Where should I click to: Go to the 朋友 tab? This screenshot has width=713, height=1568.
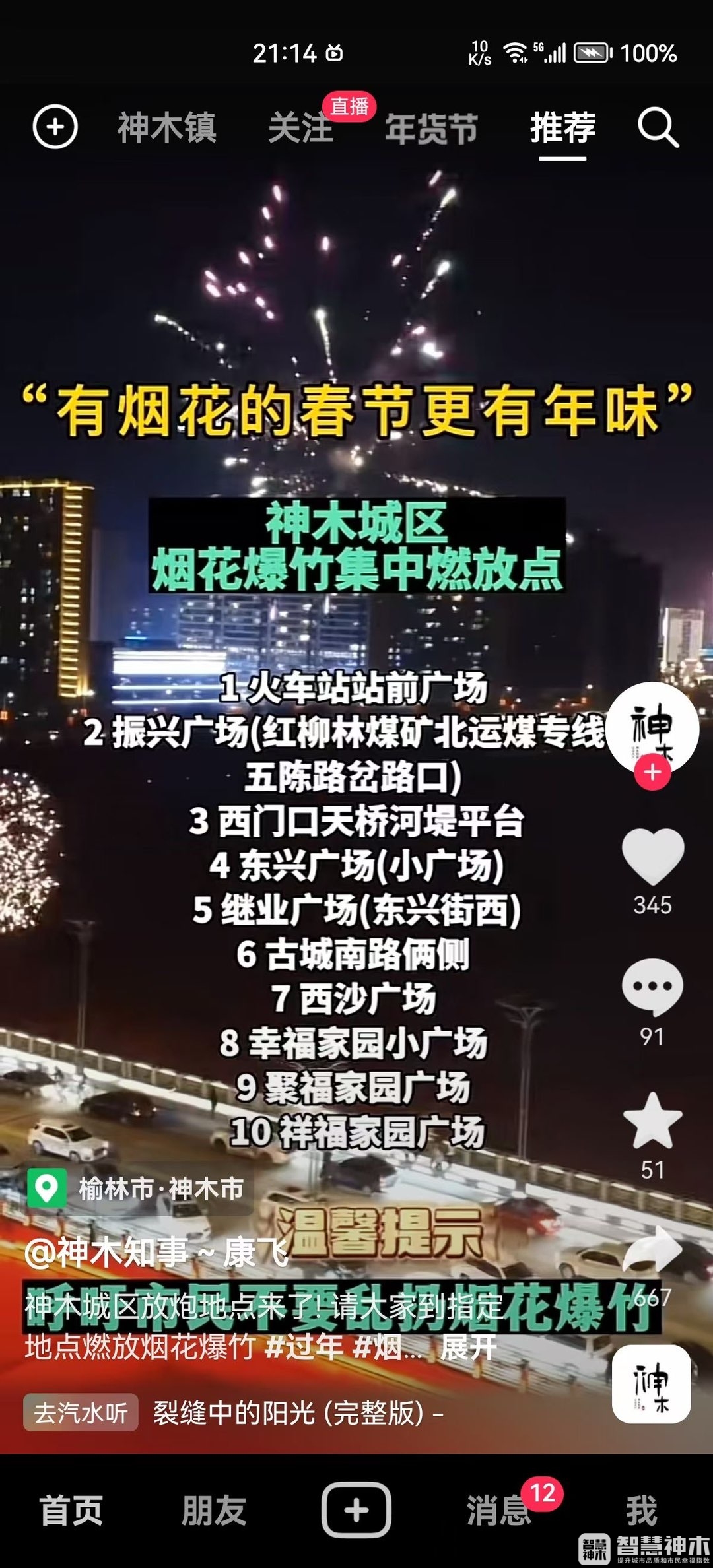coord(214,1511)
